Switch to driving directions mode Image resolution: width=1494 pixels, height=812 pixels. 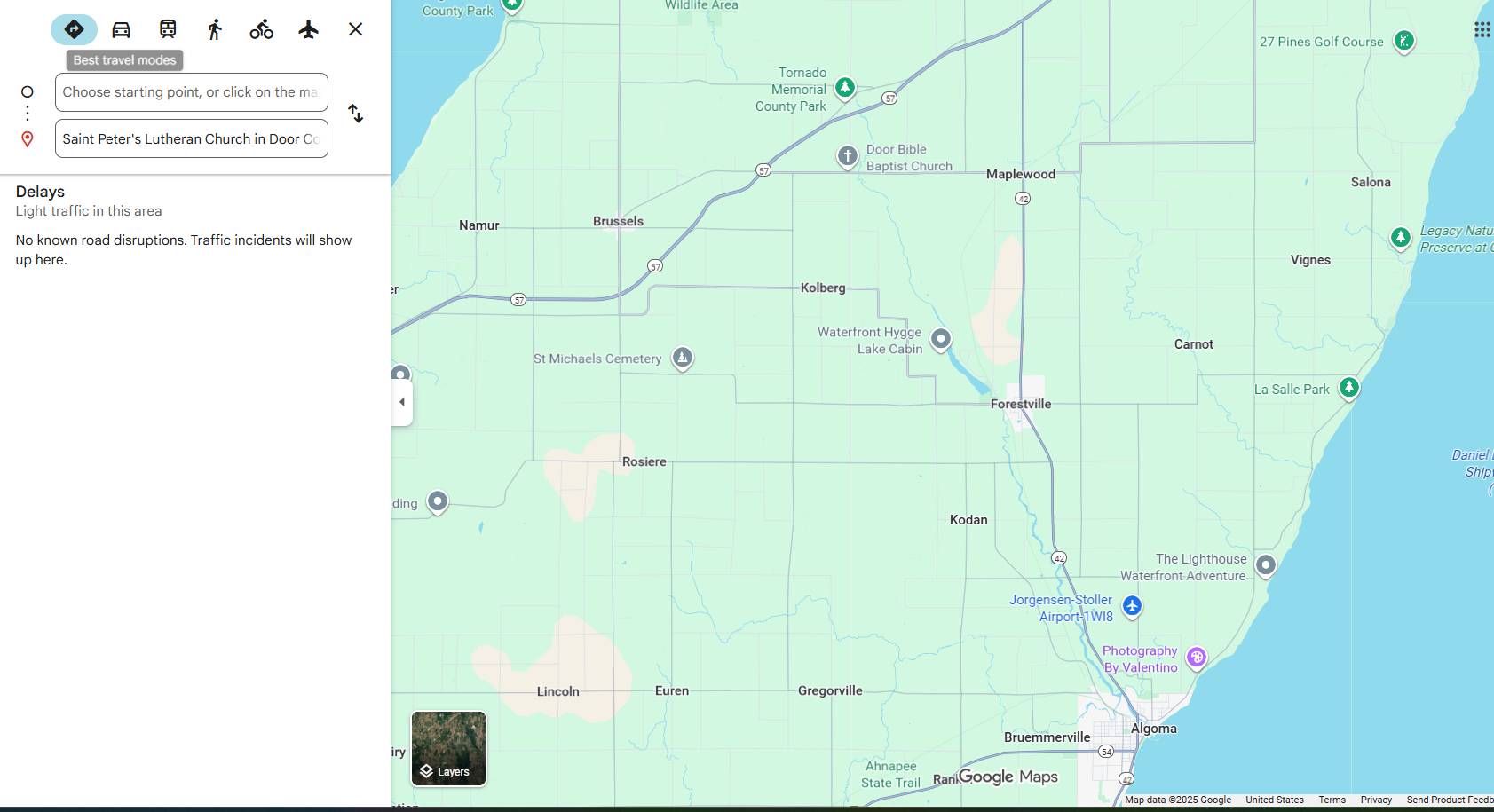click(121, 29)
